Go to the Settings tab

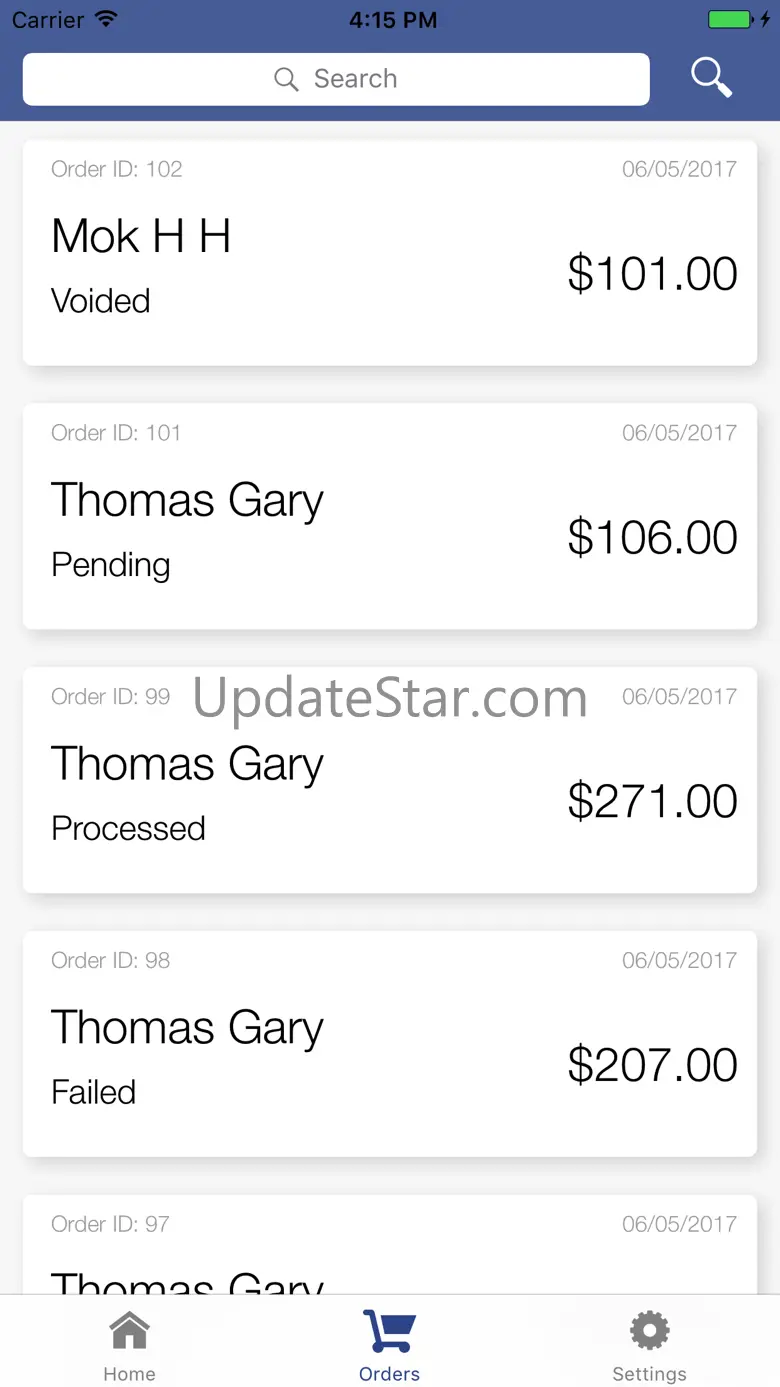pyautogui.click(x=649, y=1345)
